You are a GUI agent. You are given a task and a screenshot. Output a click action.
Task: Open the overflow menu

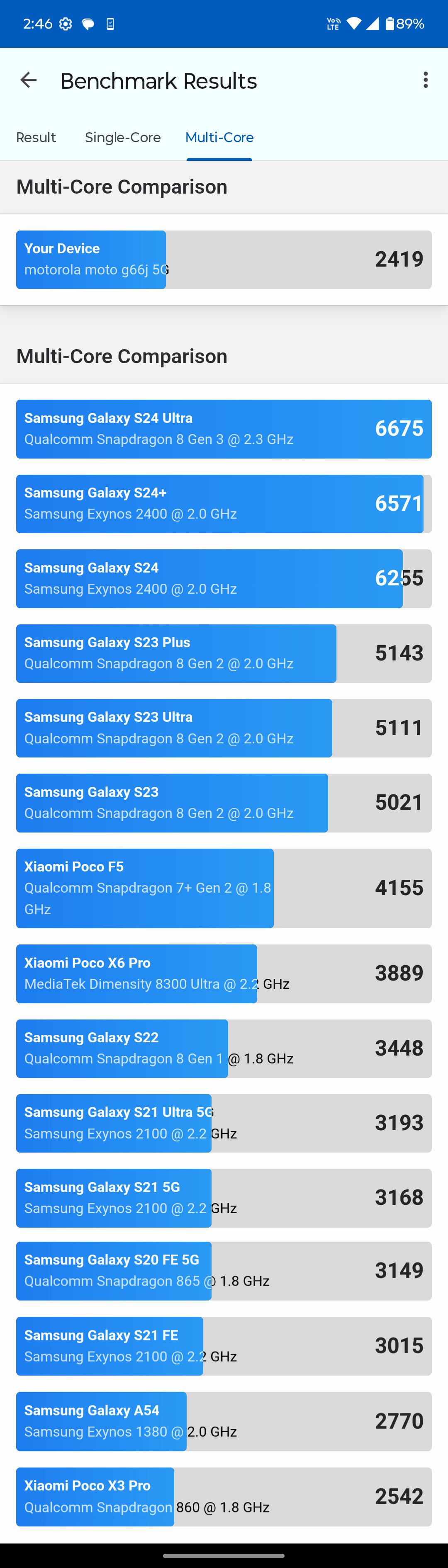click(x=426, y=80)
